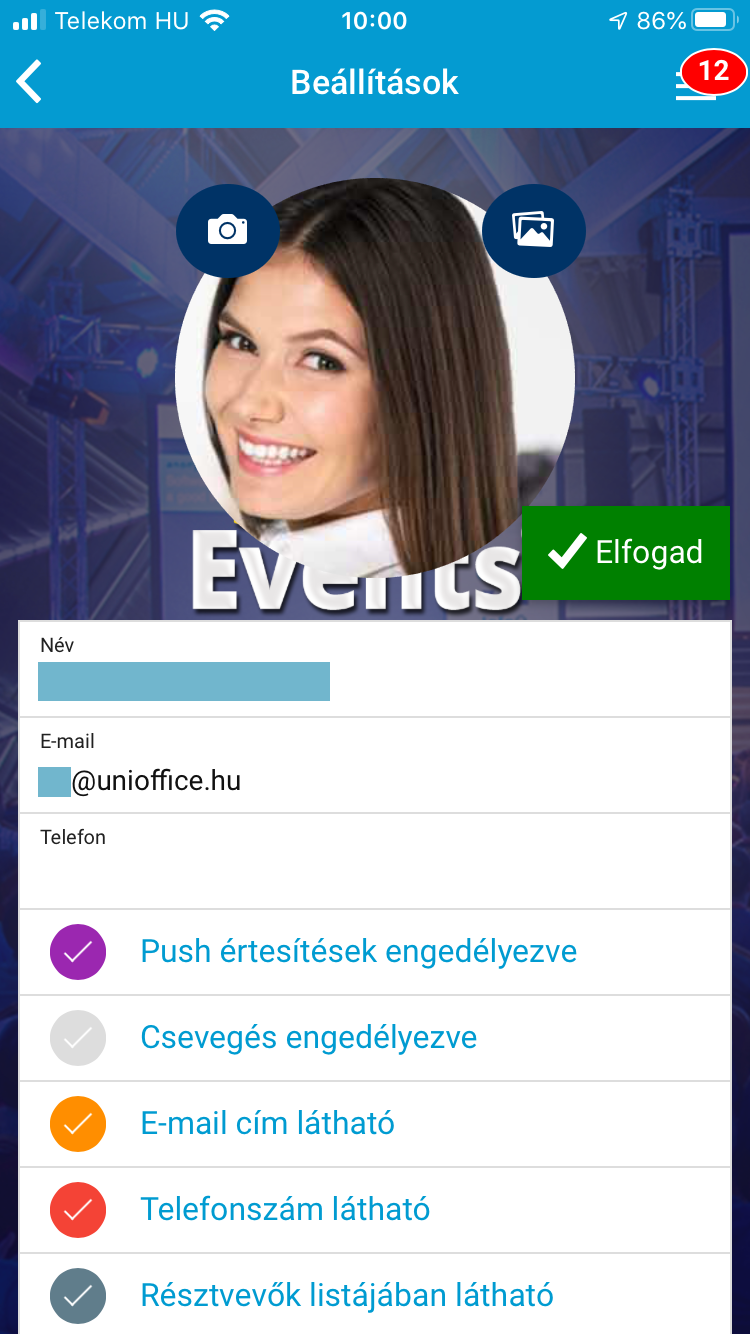Select the gallery icon to choose picture
750x1334 pixels.
(533, 230)
